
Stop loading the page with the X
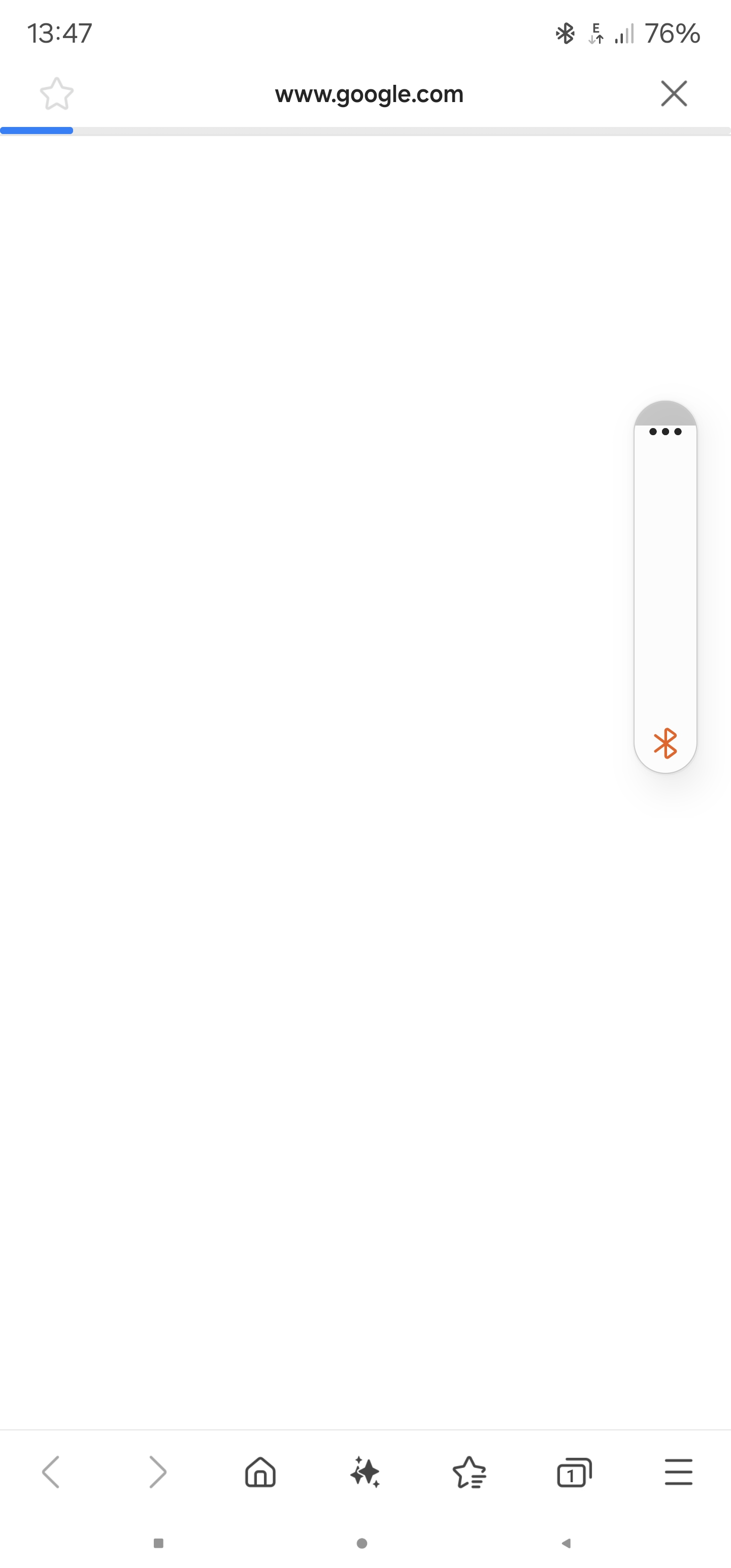674,94
